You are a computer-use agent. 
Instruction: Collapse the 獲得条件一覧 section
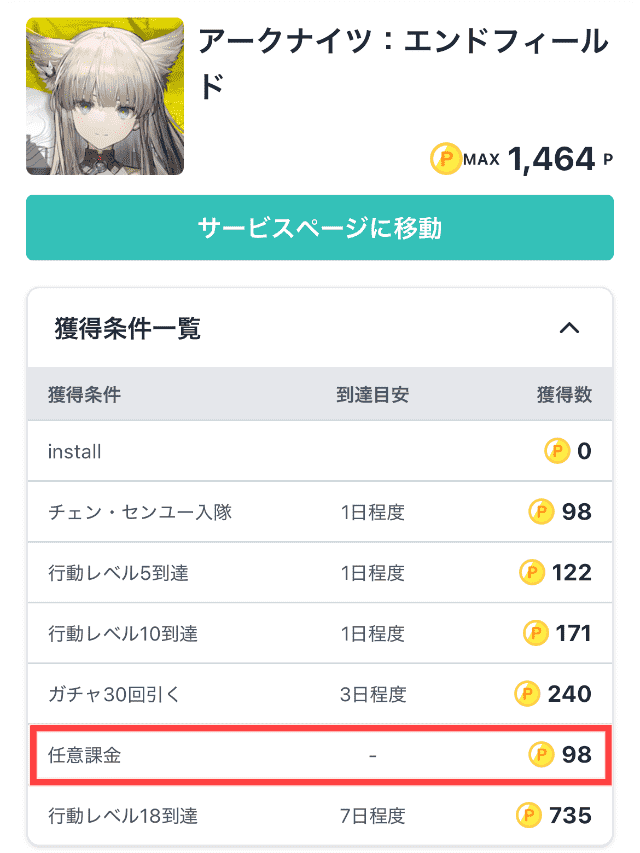(569, 328)
